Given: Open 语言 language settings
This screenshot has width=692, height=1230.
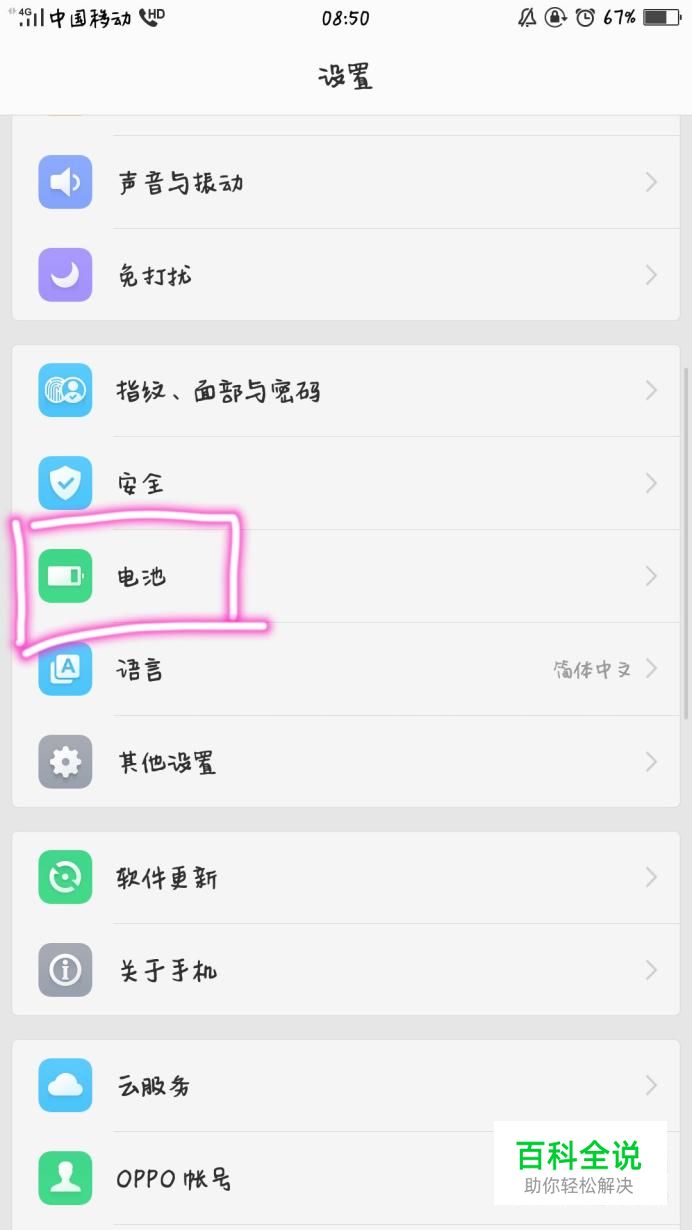Looking at the screenshot, I should click(346, 669).
